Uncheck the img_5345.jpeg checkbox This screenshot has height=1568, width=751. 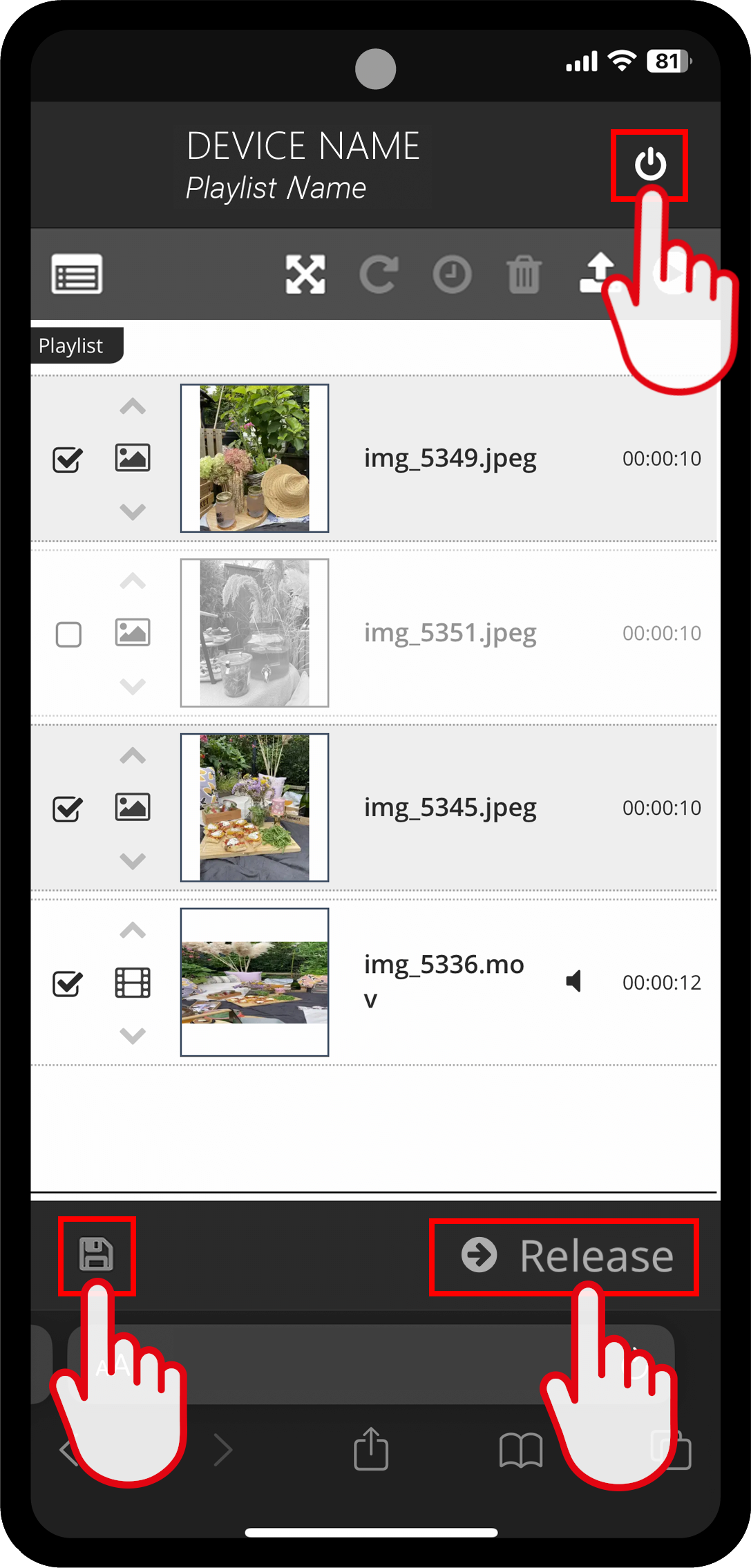(68, 809)
